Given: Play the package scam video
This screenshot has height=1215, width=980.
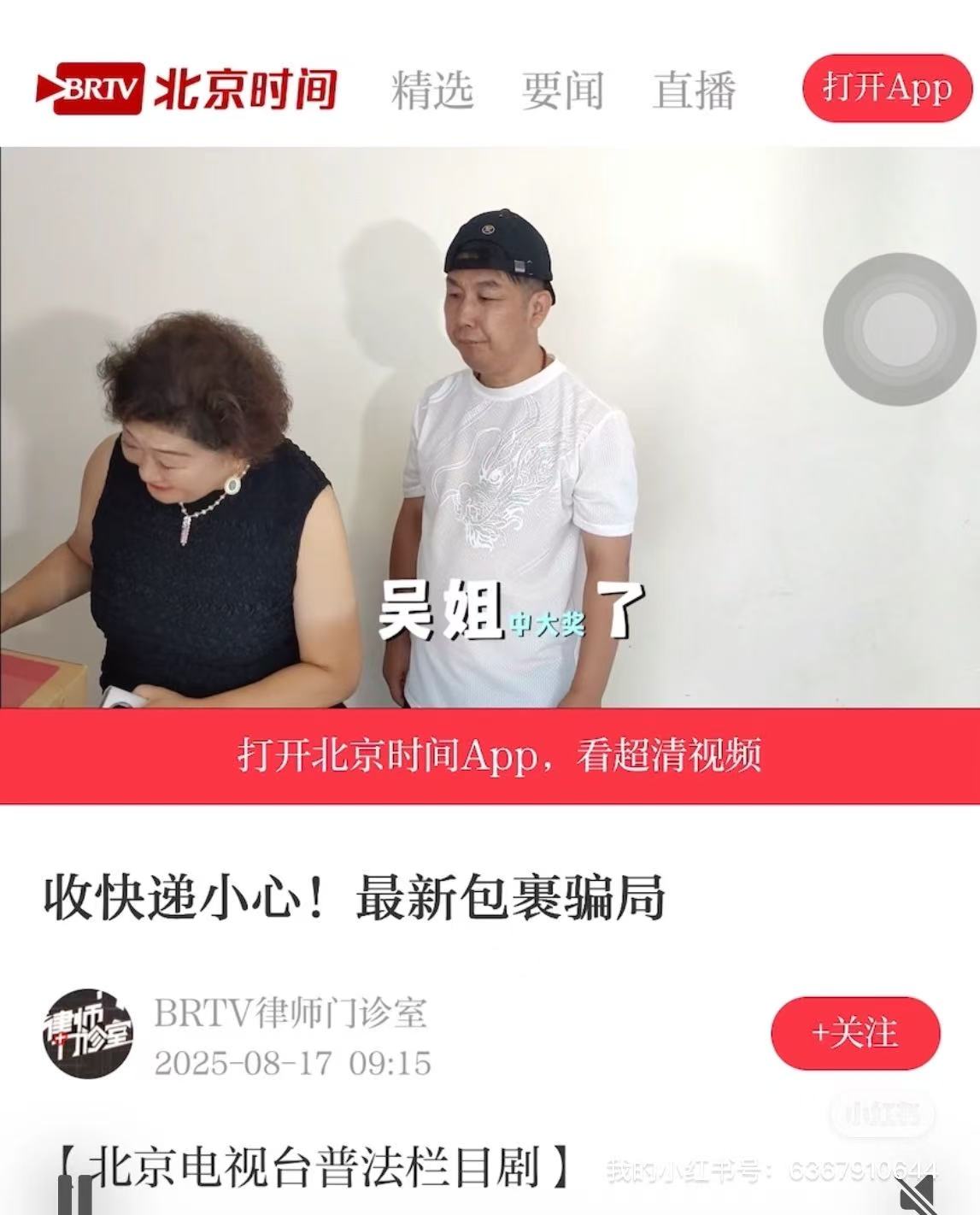Looking at the screenshot, I should click(x=490, y=427).
